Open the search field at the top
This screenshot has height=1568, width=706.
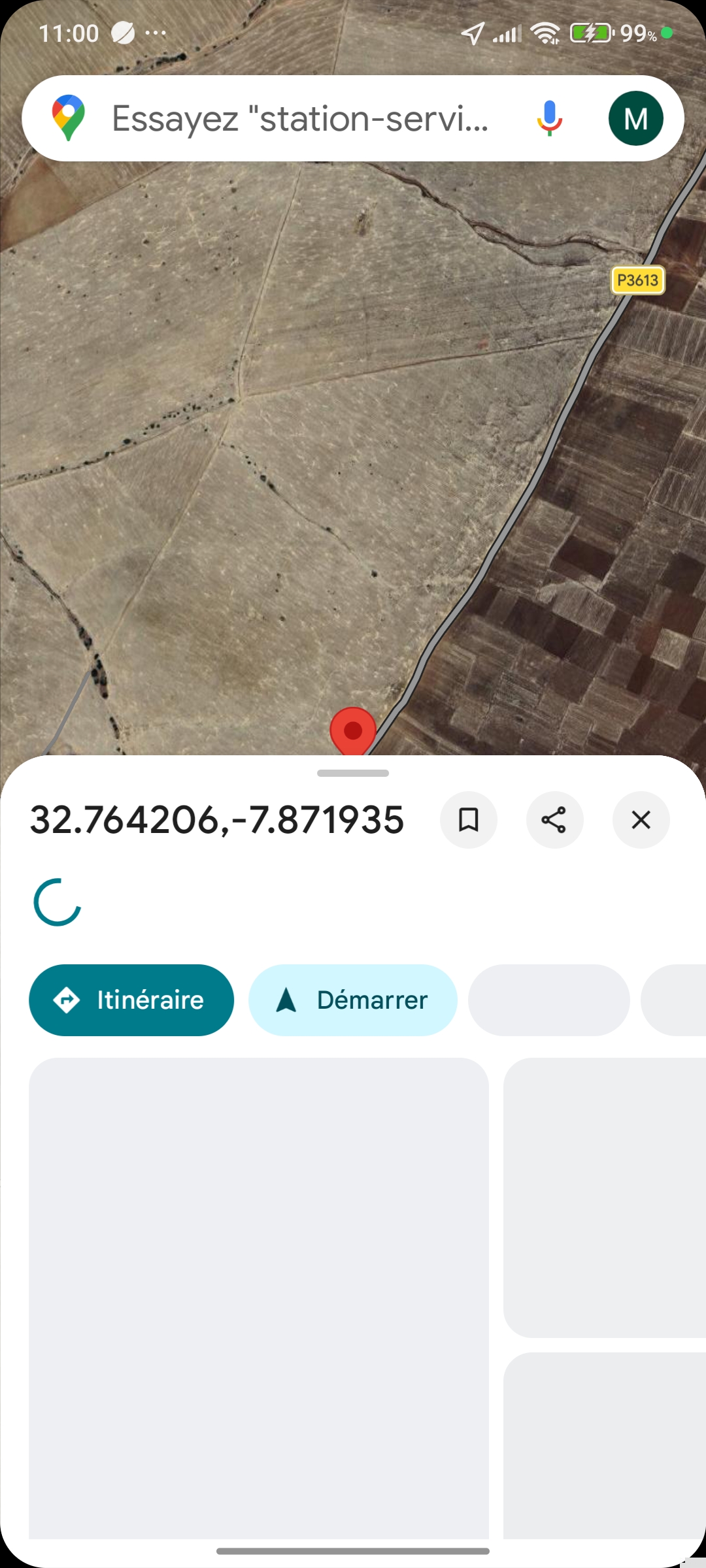pyautogui.click(x=301, y=119)
